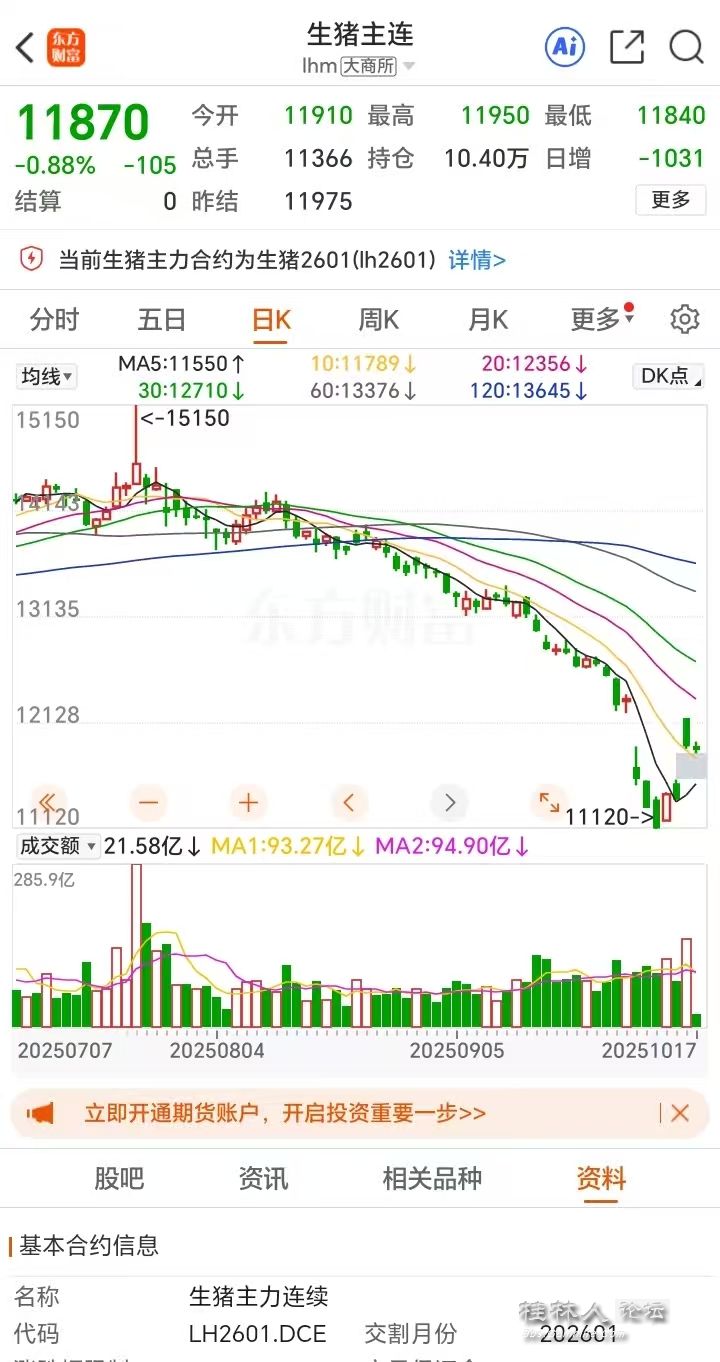Select the 月K chart tab

pos(488,320)
